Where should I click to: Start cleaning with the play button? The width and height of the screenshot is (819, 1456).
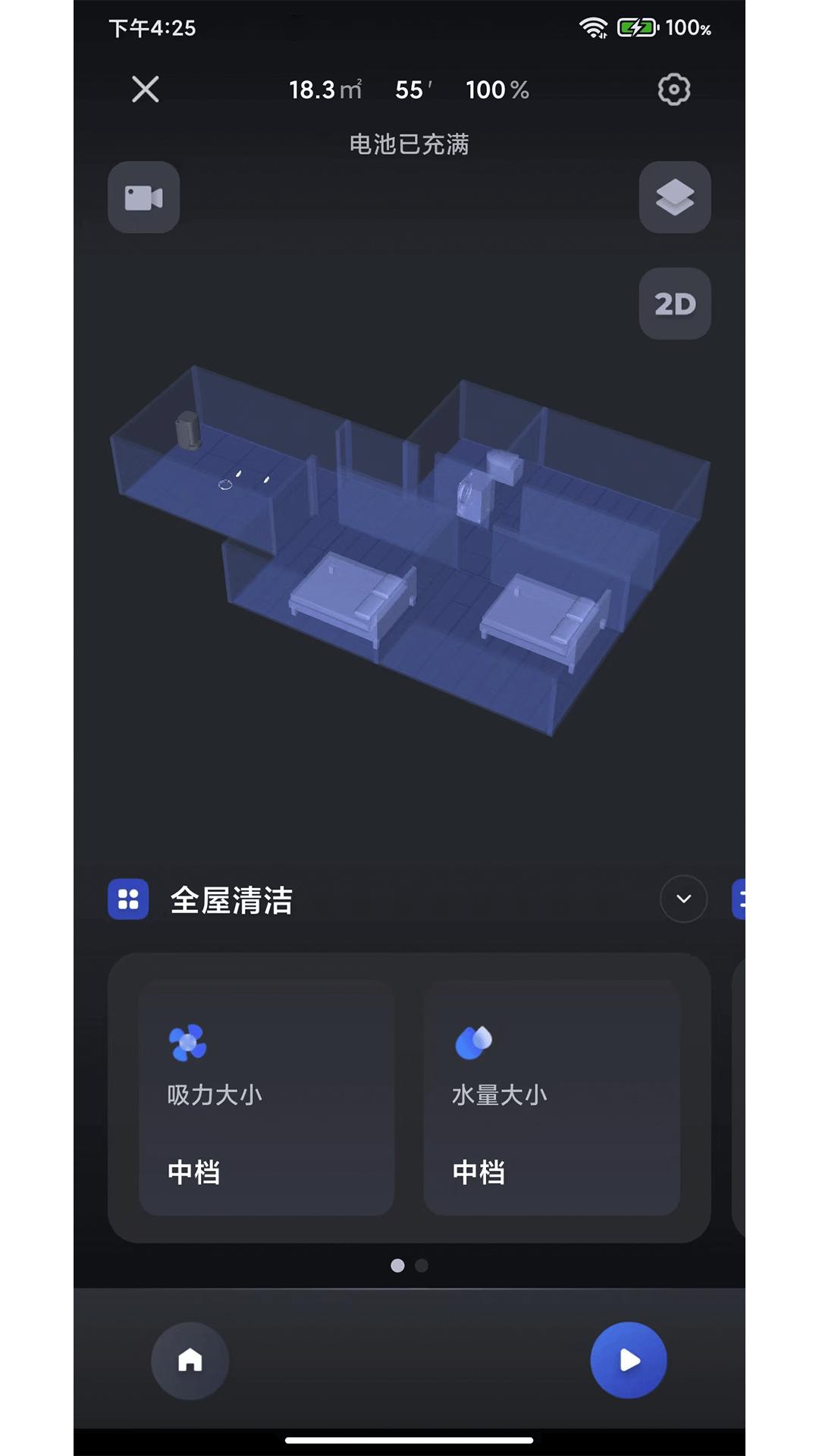[x=629, y=1360]
